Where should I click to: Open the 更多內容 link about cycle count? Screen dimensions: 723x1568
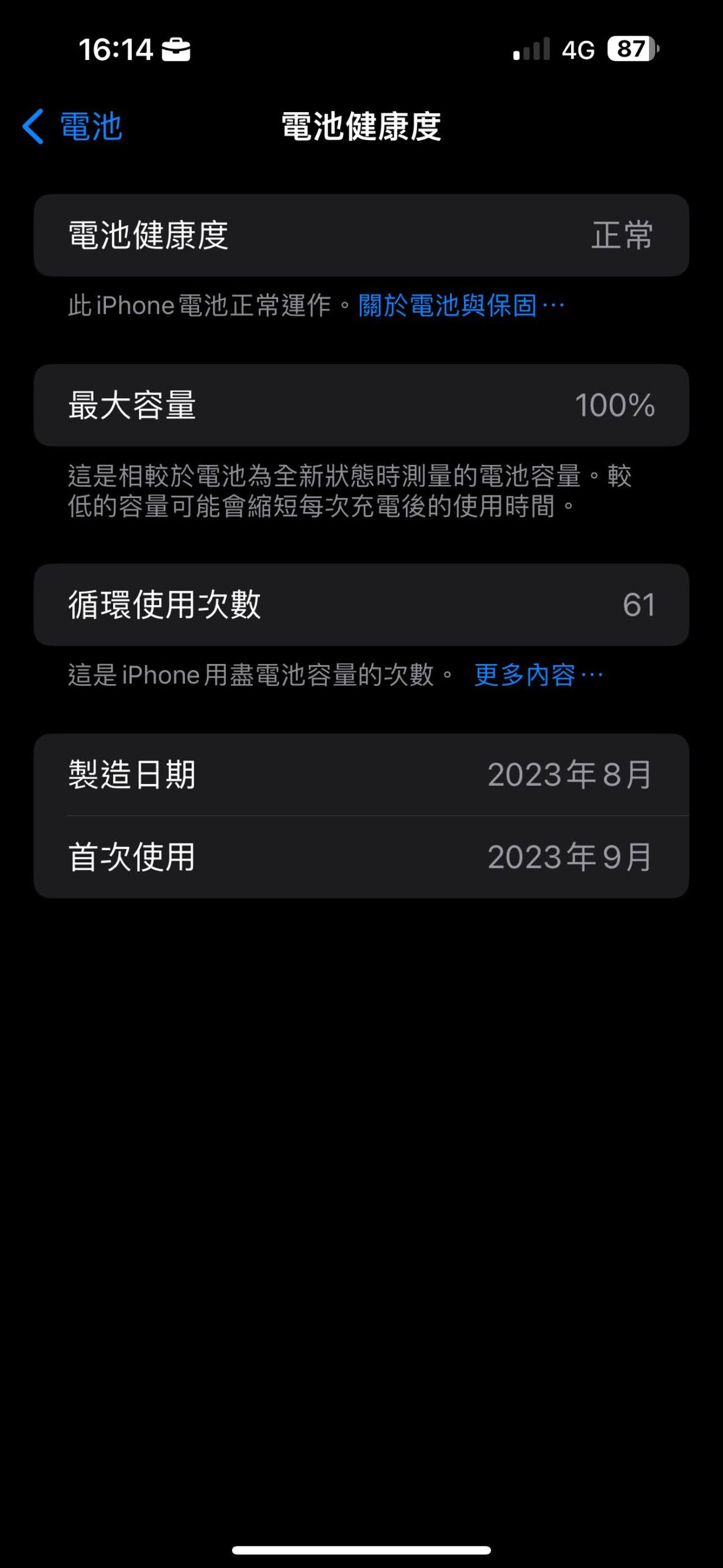(538, 675)
